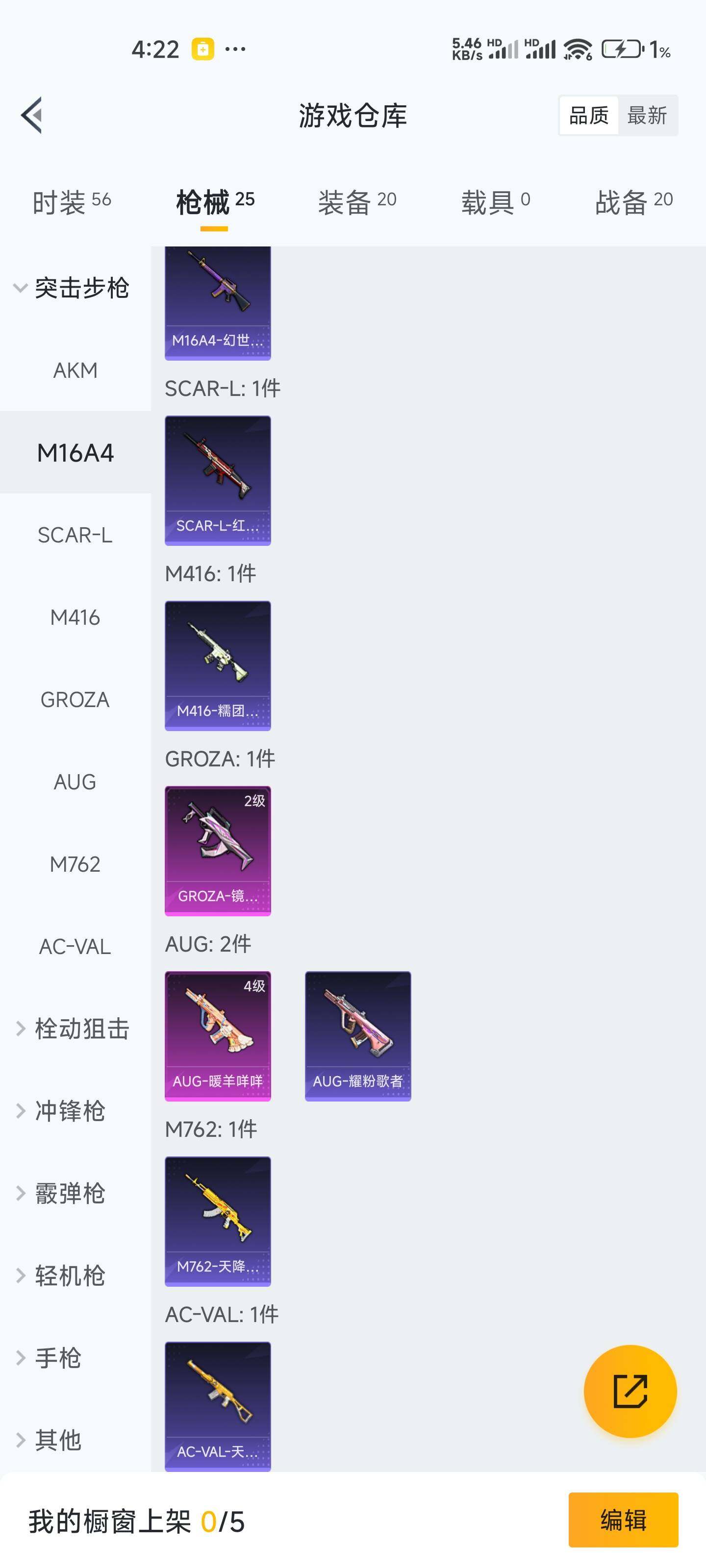Open the AUG-耀粉歌者 skin card
This screenshot has height=1568, width=706.
[x=357, y=1036]
